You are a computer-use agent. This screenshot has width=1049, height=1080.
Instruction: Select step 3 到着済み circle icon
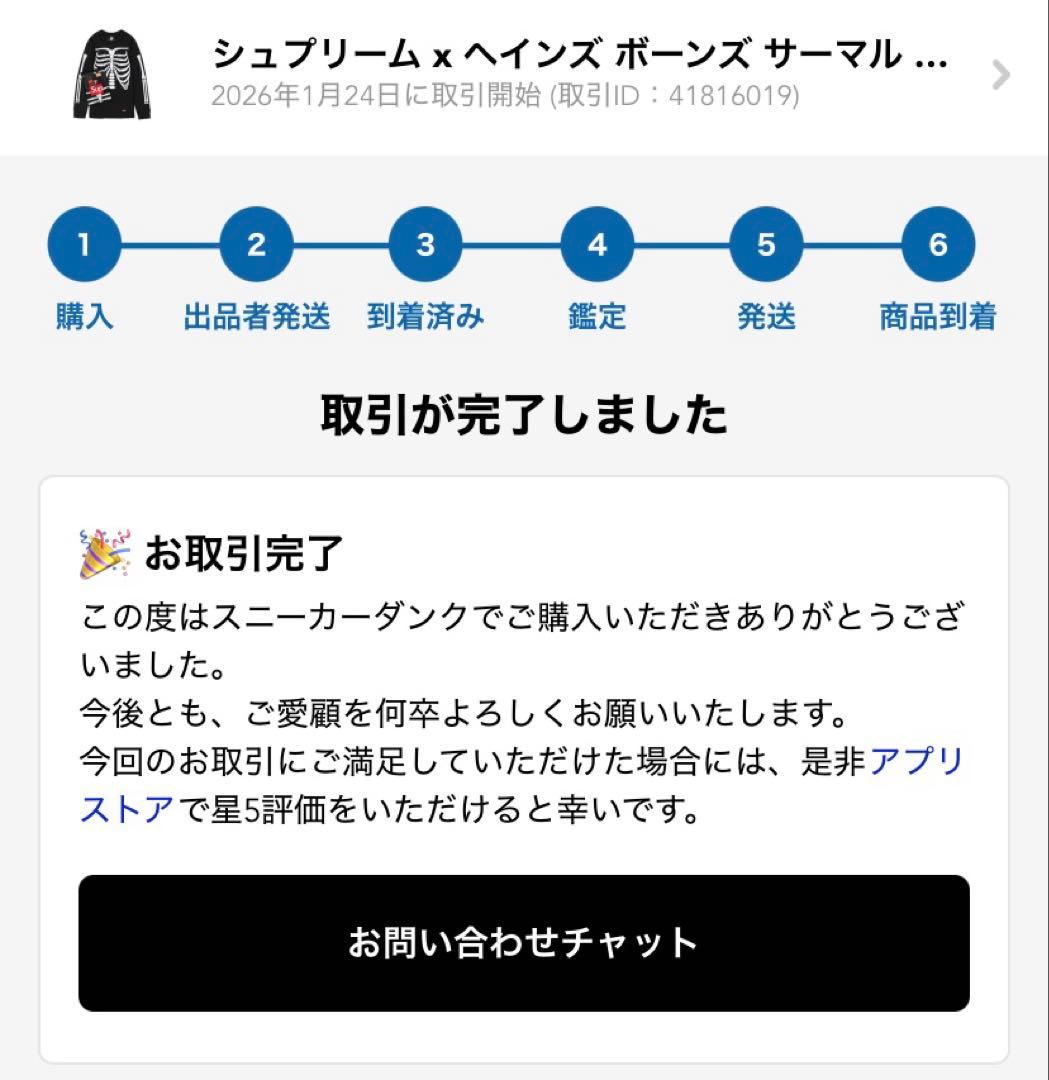tap(425, 243)
